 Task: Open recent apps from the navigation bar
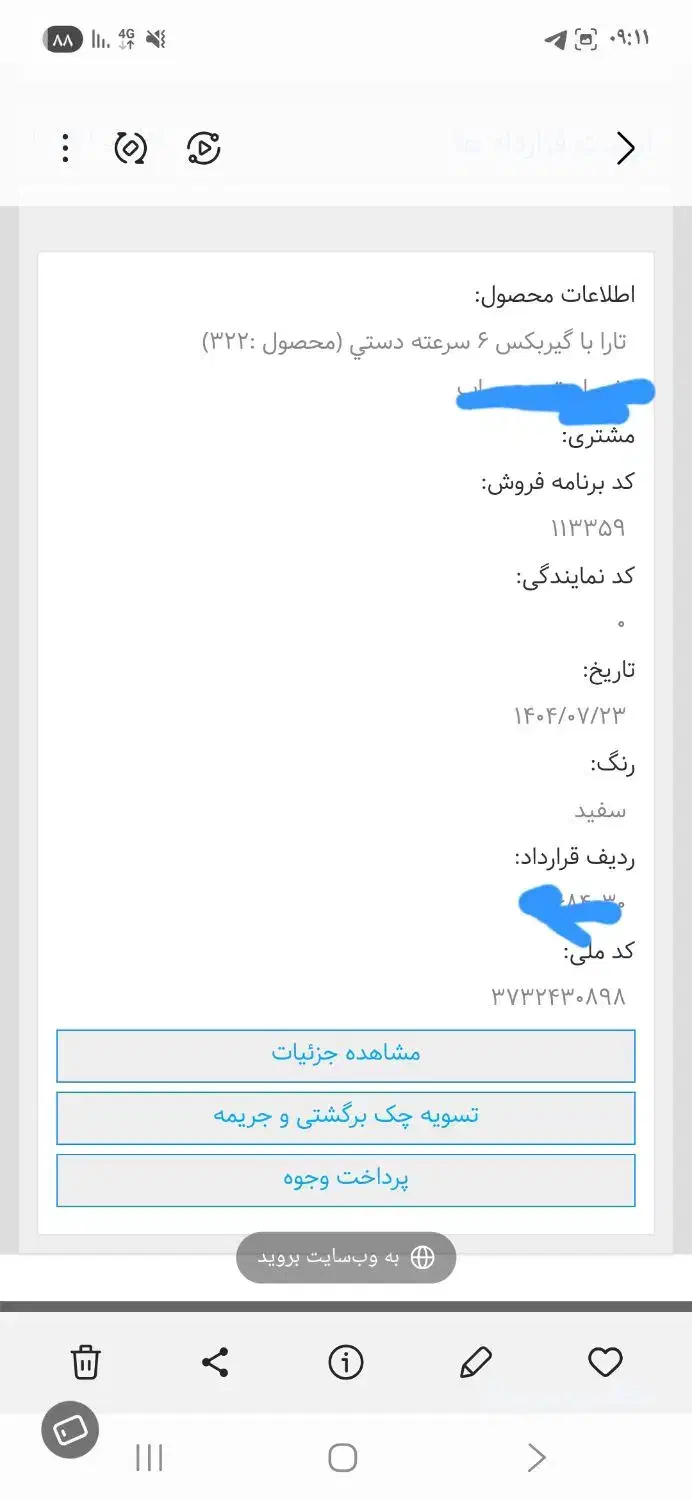coord(149,1457)
